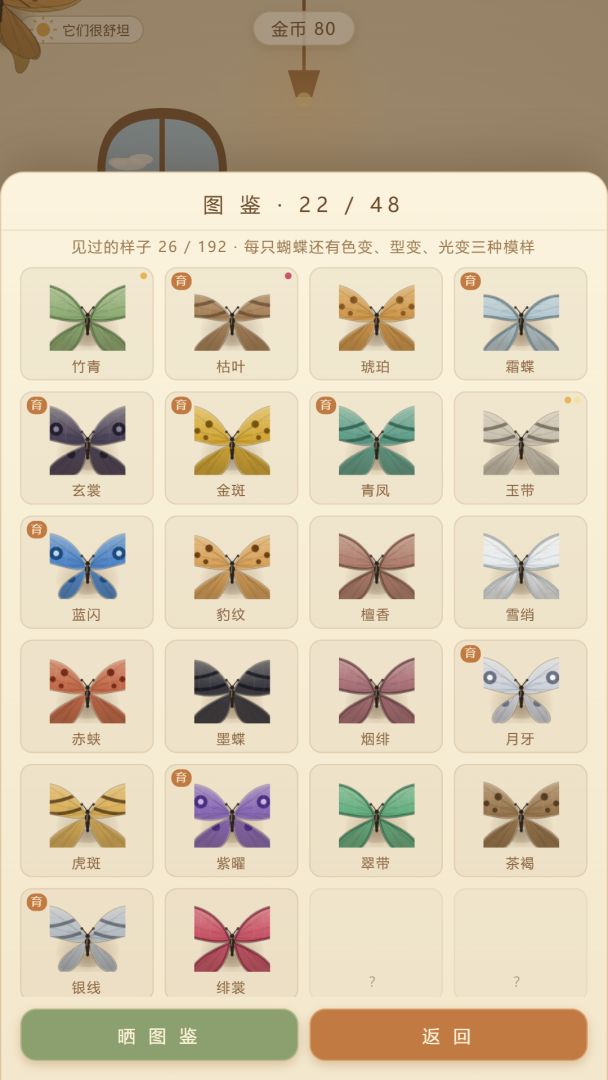
Task: View the 翠带 butterfly card
Action: [376, 820]
